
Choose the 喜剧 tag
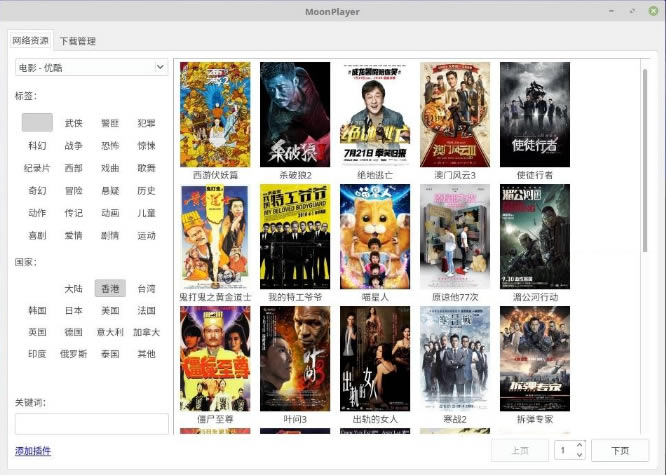[x=37, y=236]
